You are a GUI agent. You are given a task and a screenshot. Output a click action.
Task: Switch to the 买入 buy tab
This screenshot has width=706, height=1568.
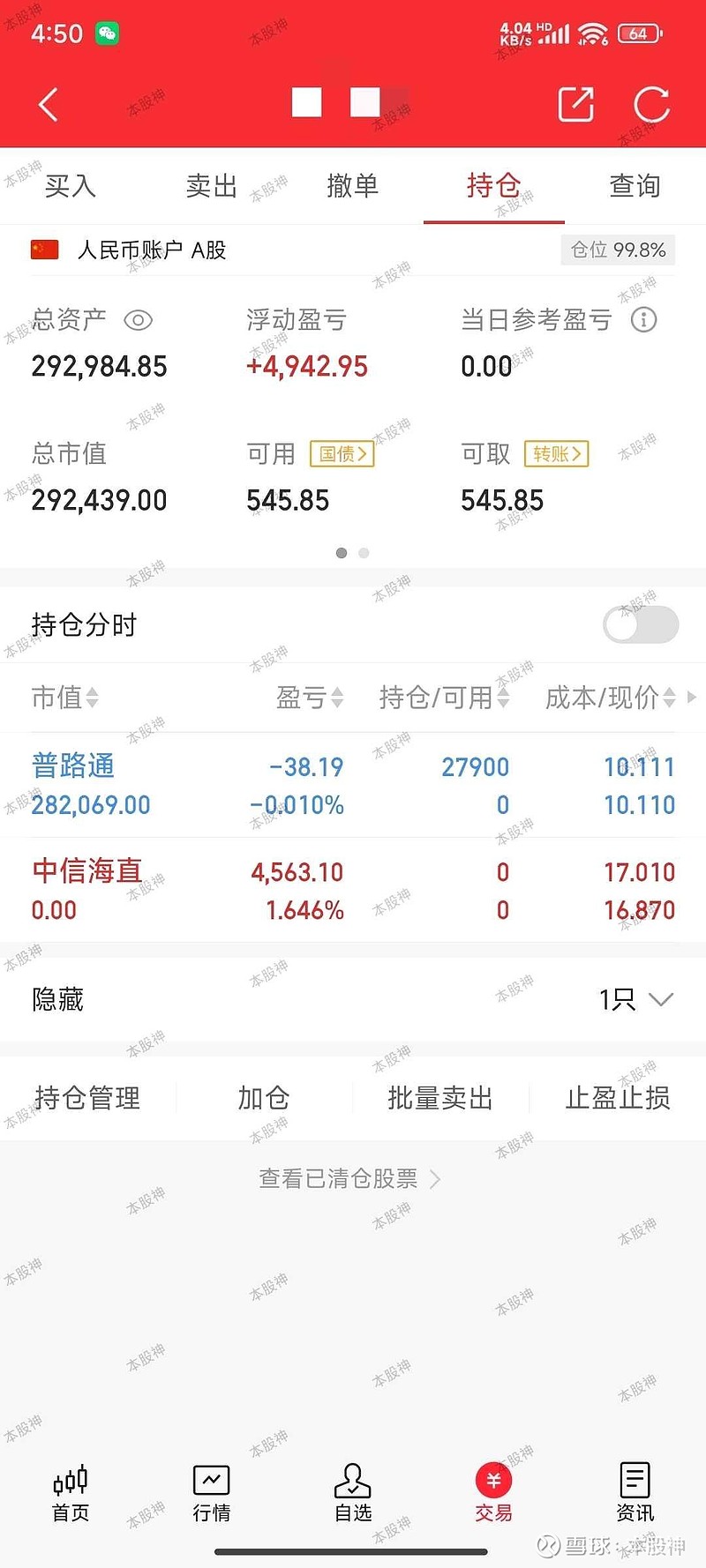[70, 186]
